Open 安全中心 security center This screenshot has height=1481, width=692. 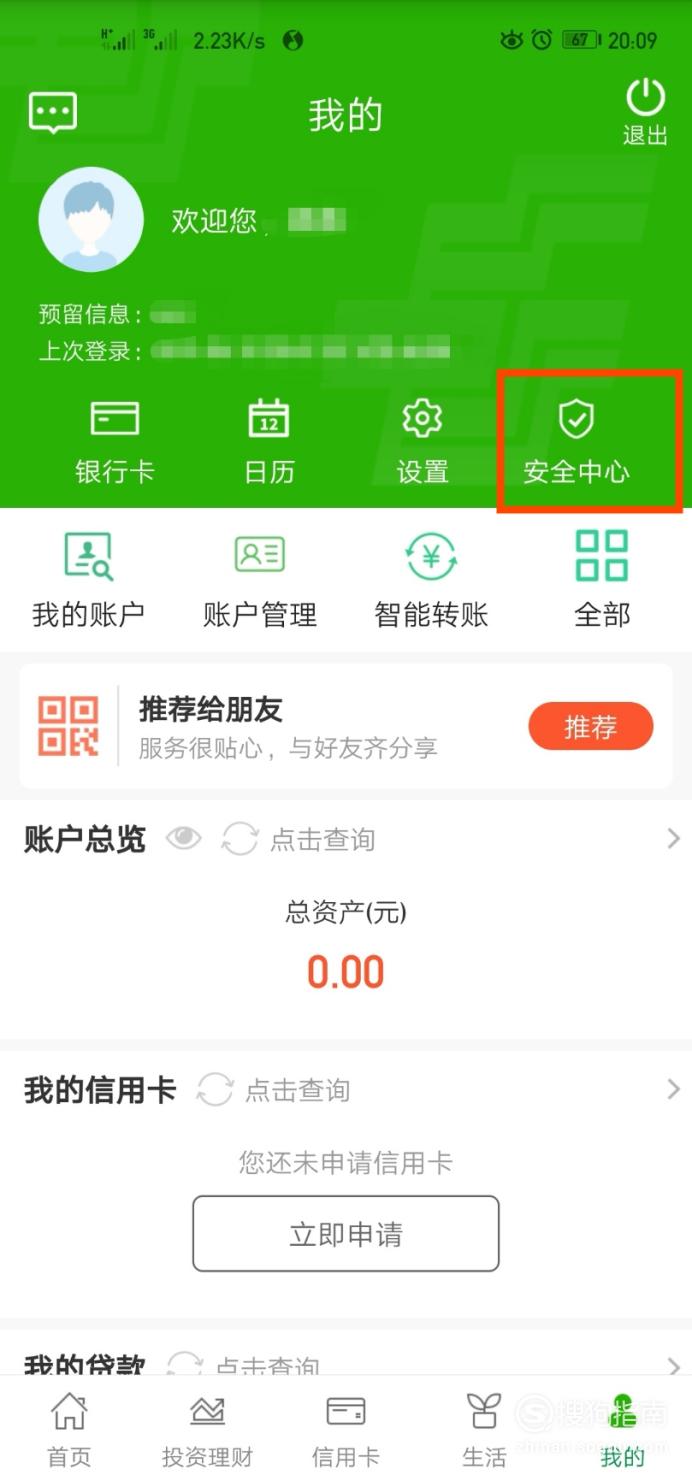576,442
